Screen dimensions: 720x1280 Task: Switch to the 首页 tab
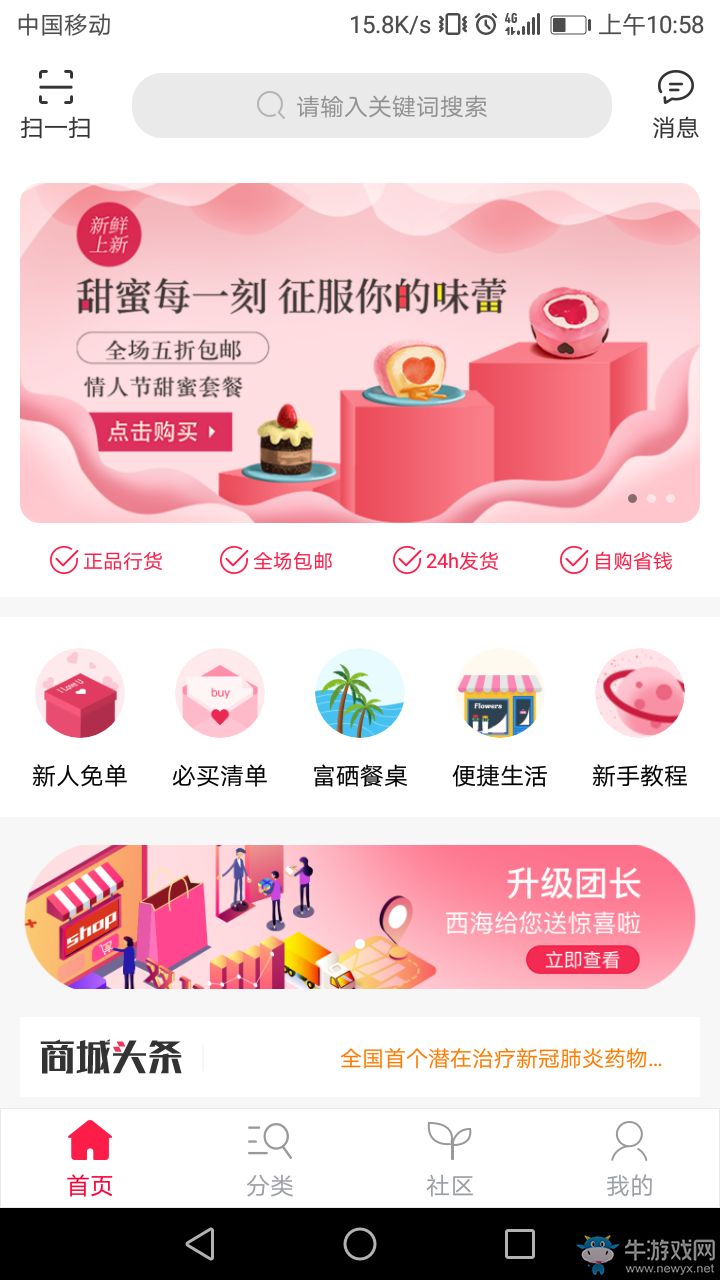click(x=90, y=1158)
